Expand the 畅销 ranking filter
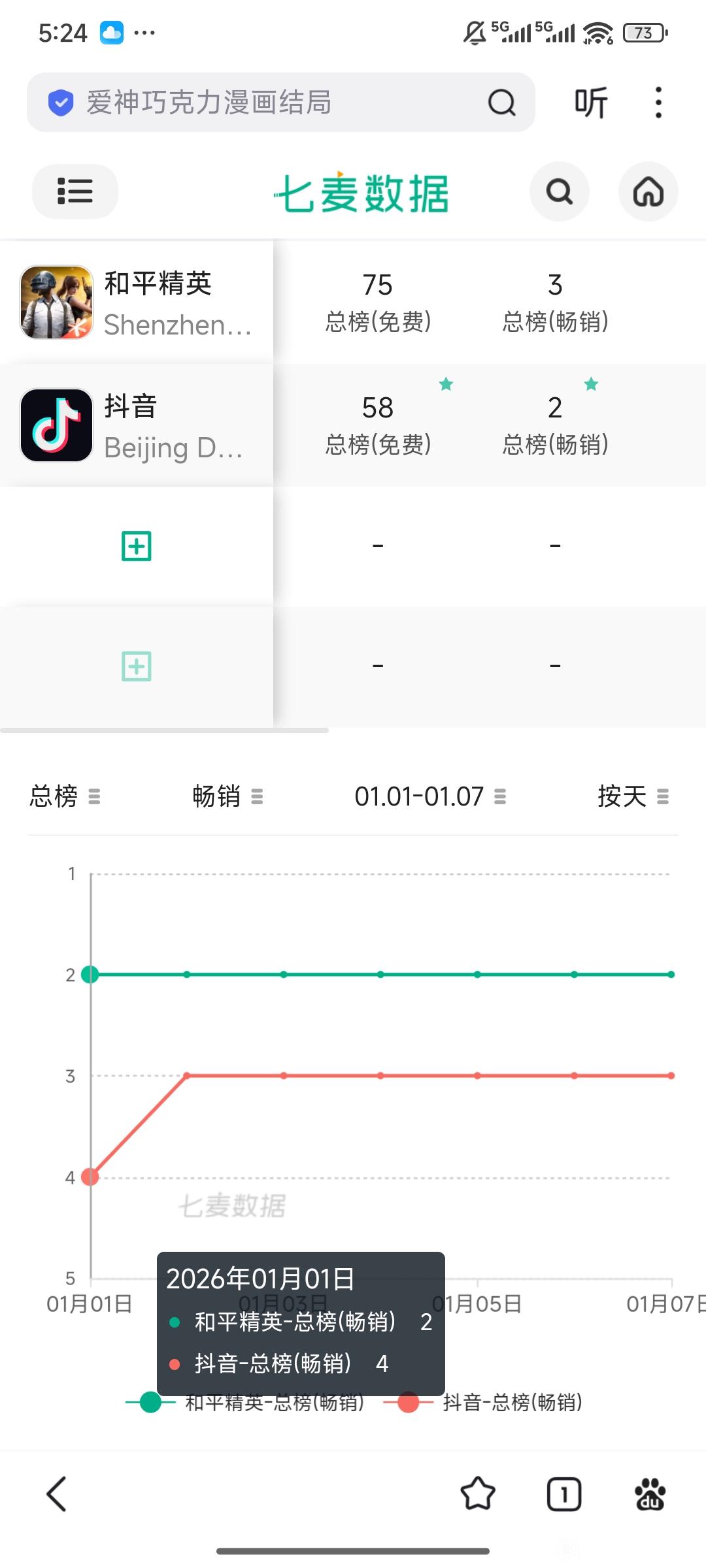The width and height of the screenshot is (706, 1568). (227, 796)
